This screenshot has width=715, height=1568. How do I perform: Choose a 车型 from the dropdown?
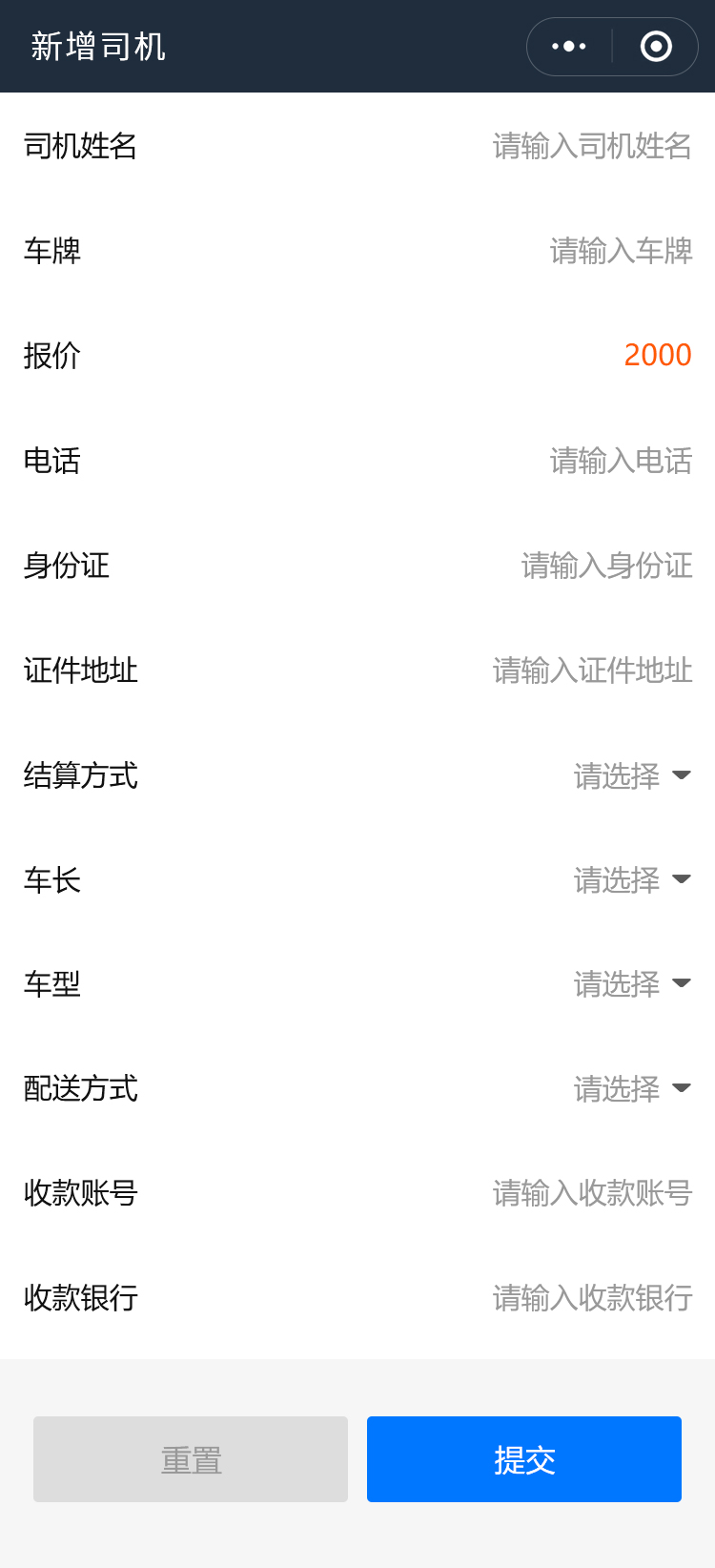coord(631,983)
